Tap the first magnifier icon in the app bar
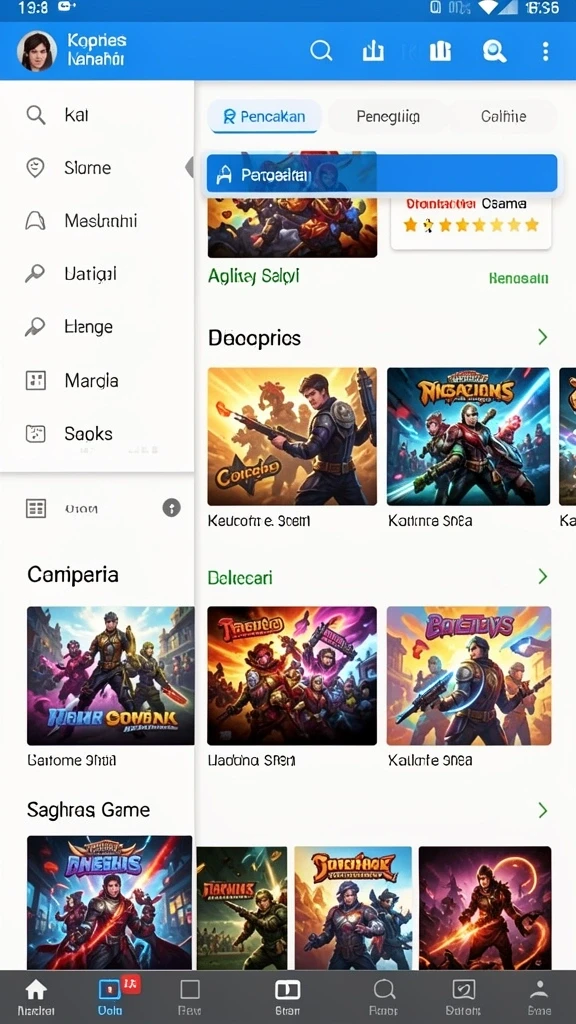Screen dimensions: 576x1024 (321, 51)
